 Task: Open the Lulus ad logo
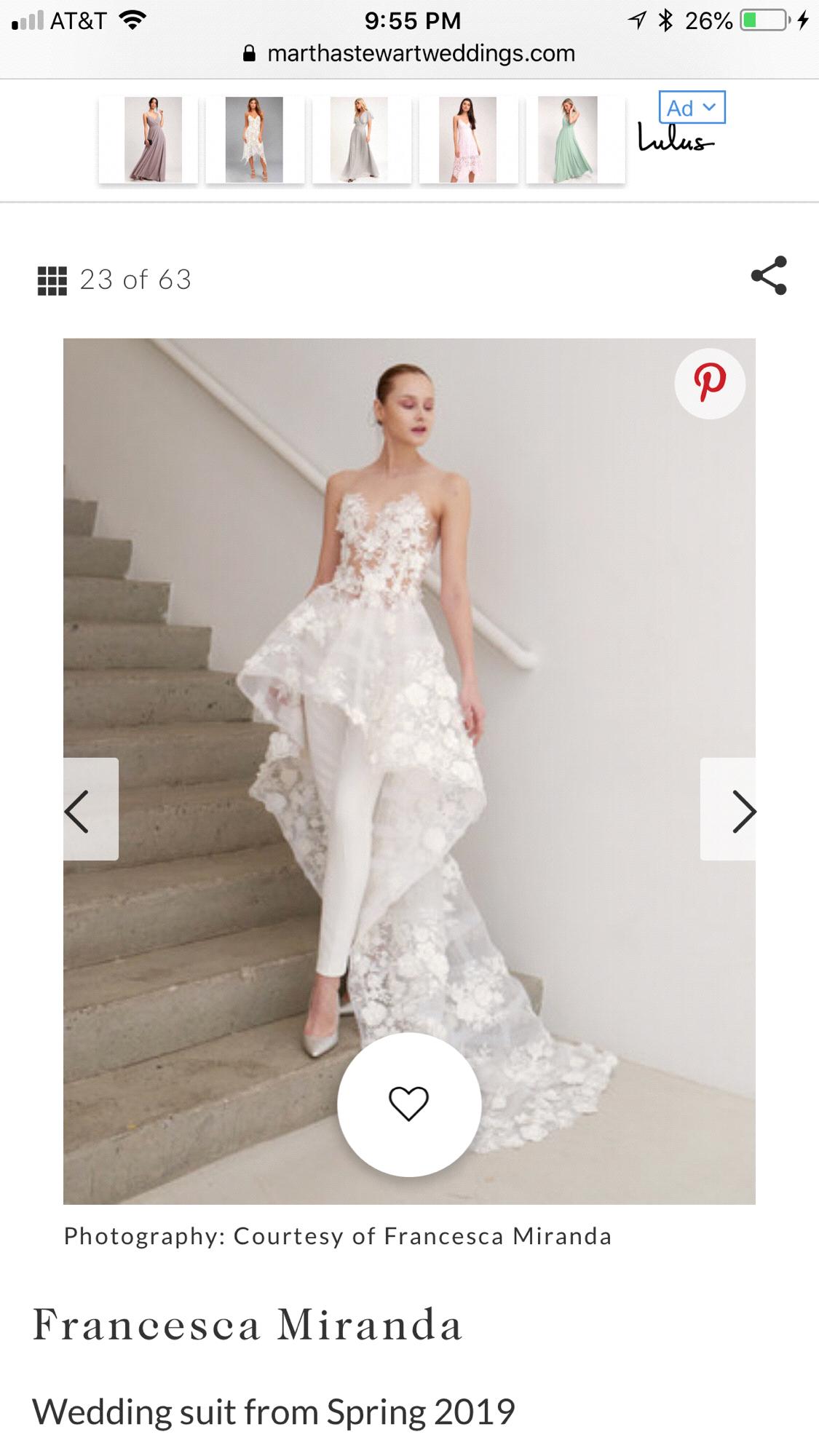point(676,138)
